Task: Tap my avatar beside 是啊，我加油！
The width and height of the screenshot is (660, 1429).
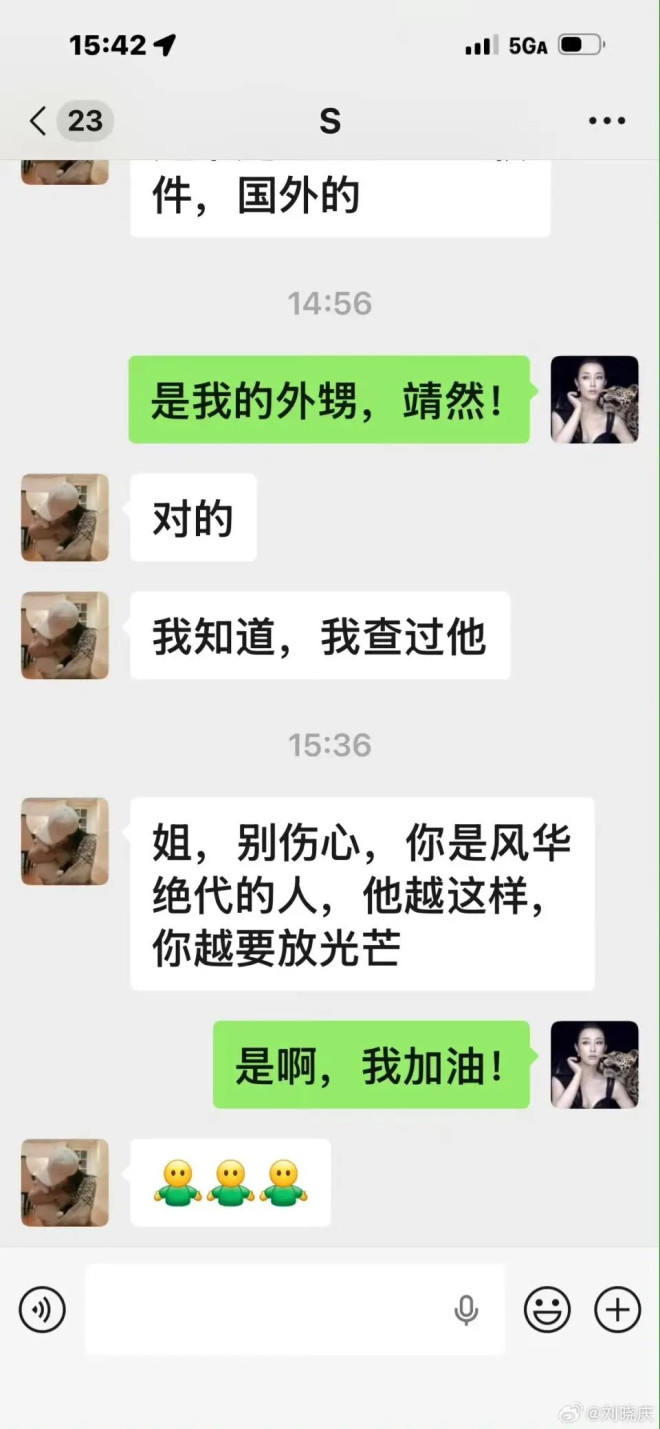Action: pyautogui.click(x=594, y=1064)
